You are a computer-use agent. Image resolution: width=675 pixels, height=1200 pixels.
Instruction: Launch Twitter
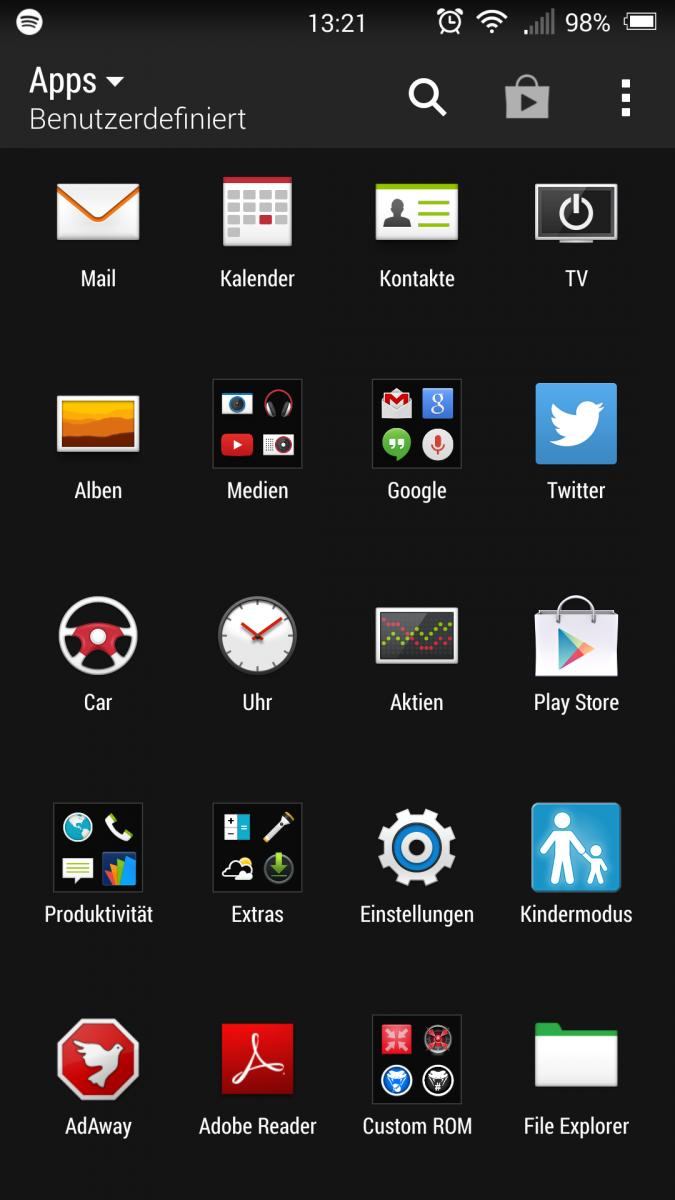click(x=576, y=440)
